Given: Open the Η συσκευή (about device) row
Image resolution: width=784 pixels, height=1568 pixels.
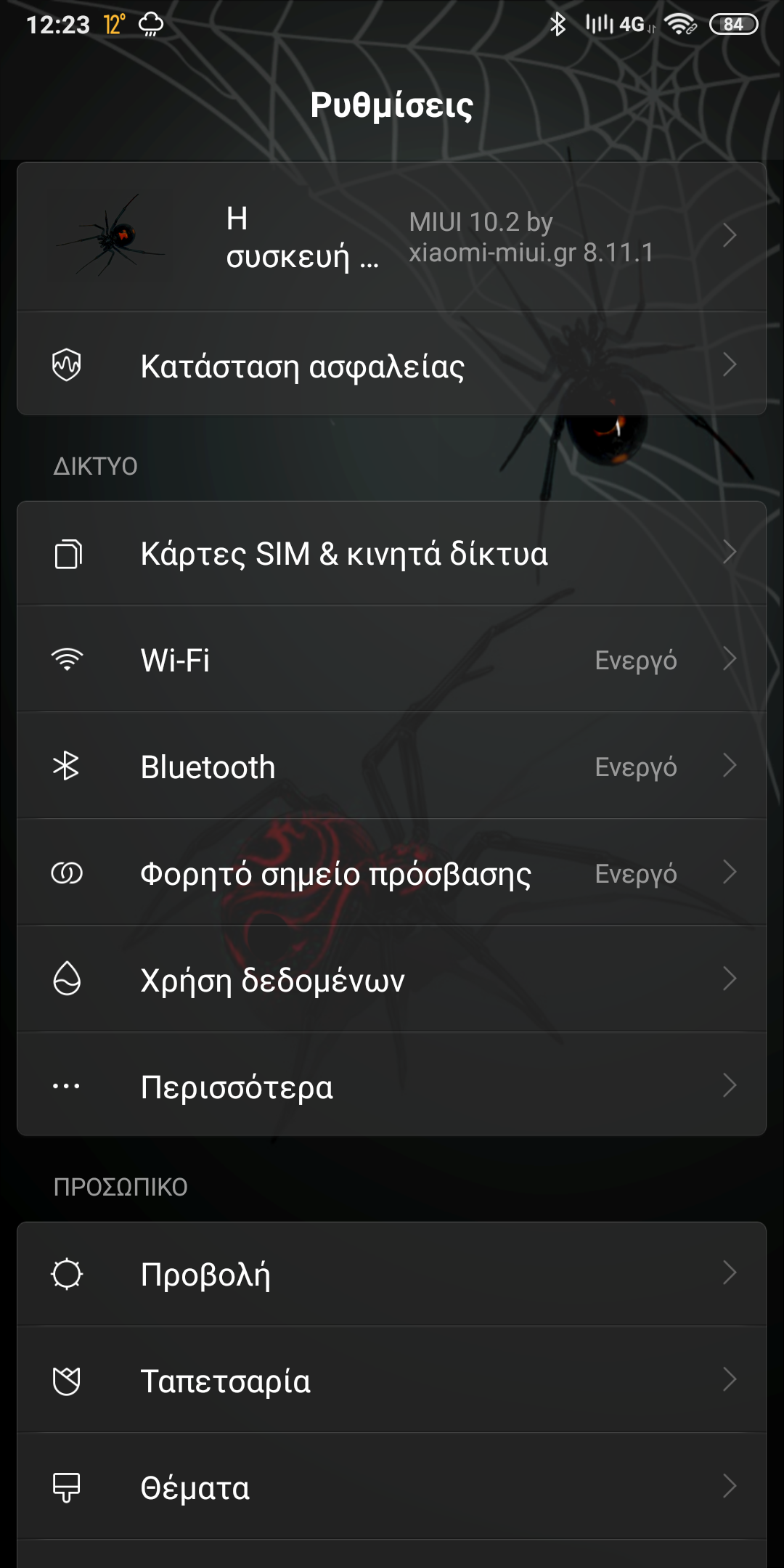Looking at the screenshot, I should tap(392, 237).
